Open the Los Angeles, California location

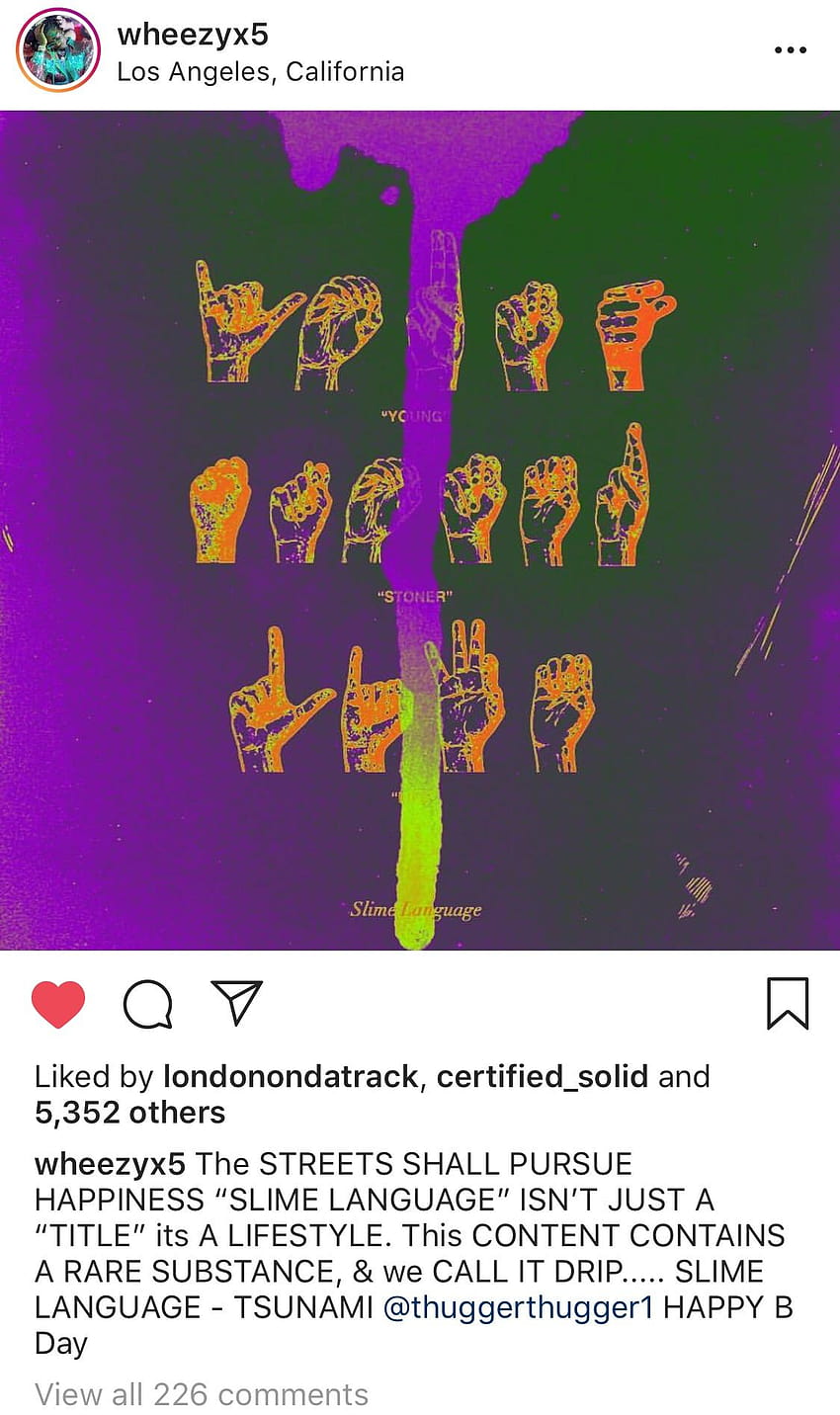[x=260, y=72]
